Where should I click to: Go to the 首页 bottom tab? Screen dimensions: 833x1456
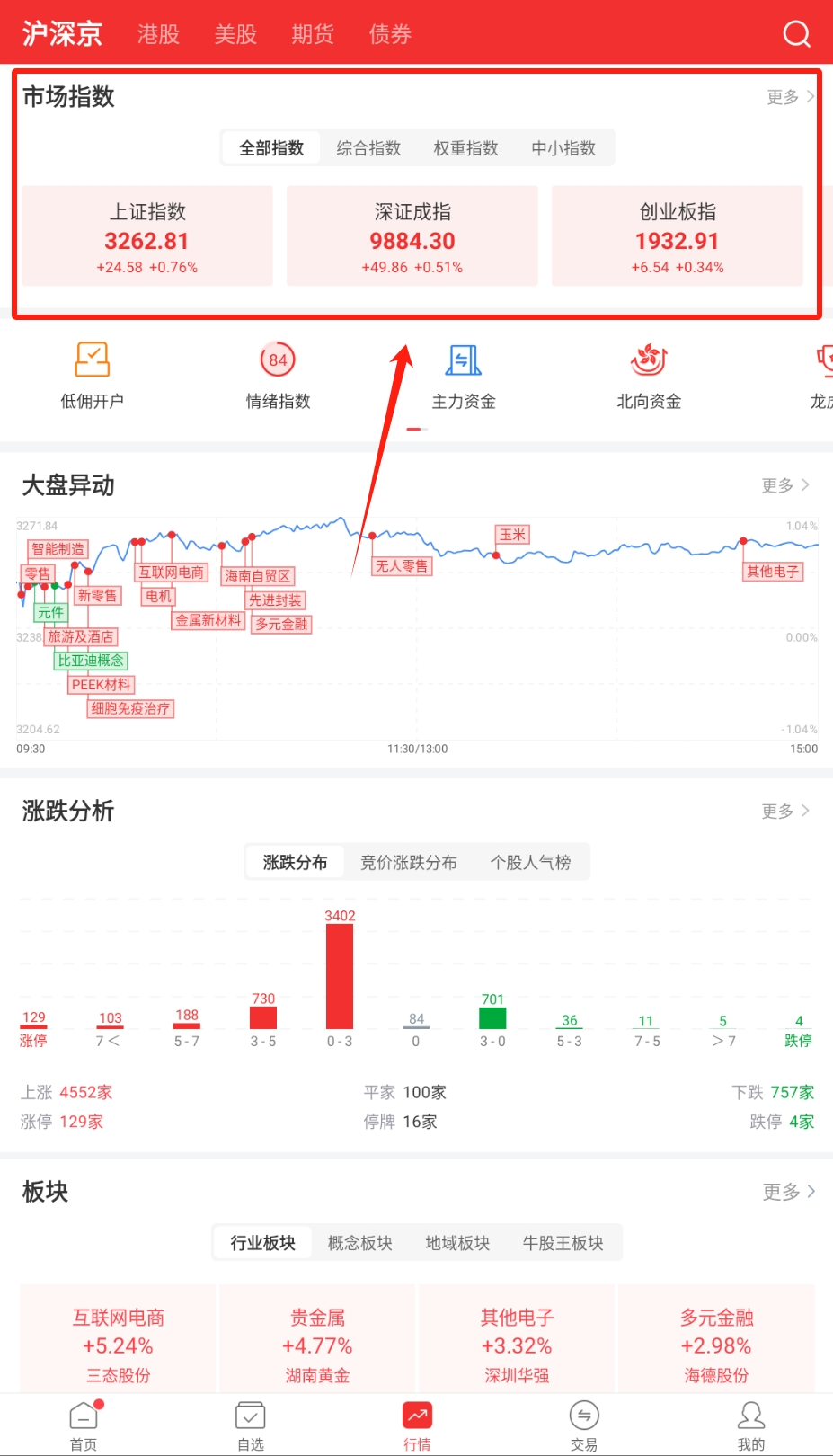pos(84,1425)
